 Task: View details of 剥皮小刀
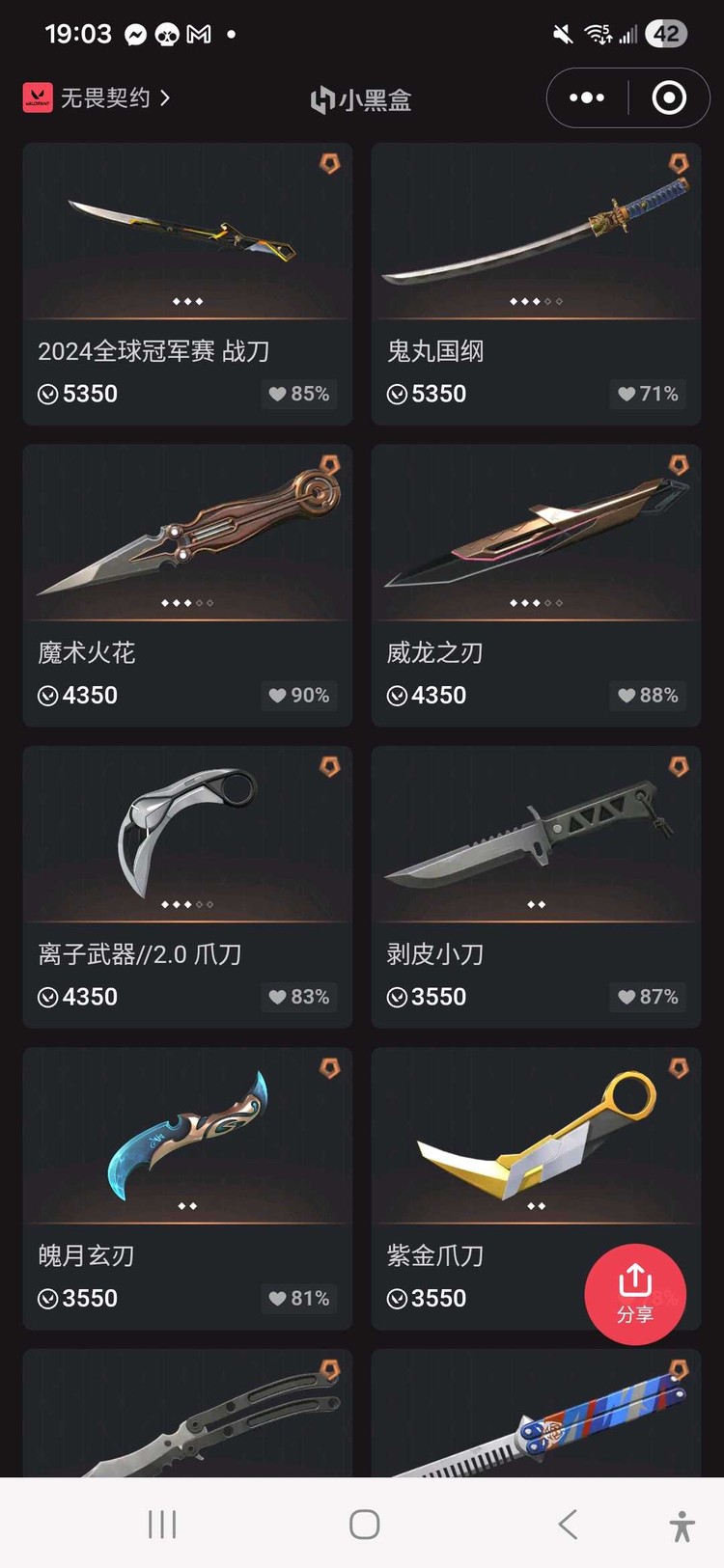(x=536, y=887)
